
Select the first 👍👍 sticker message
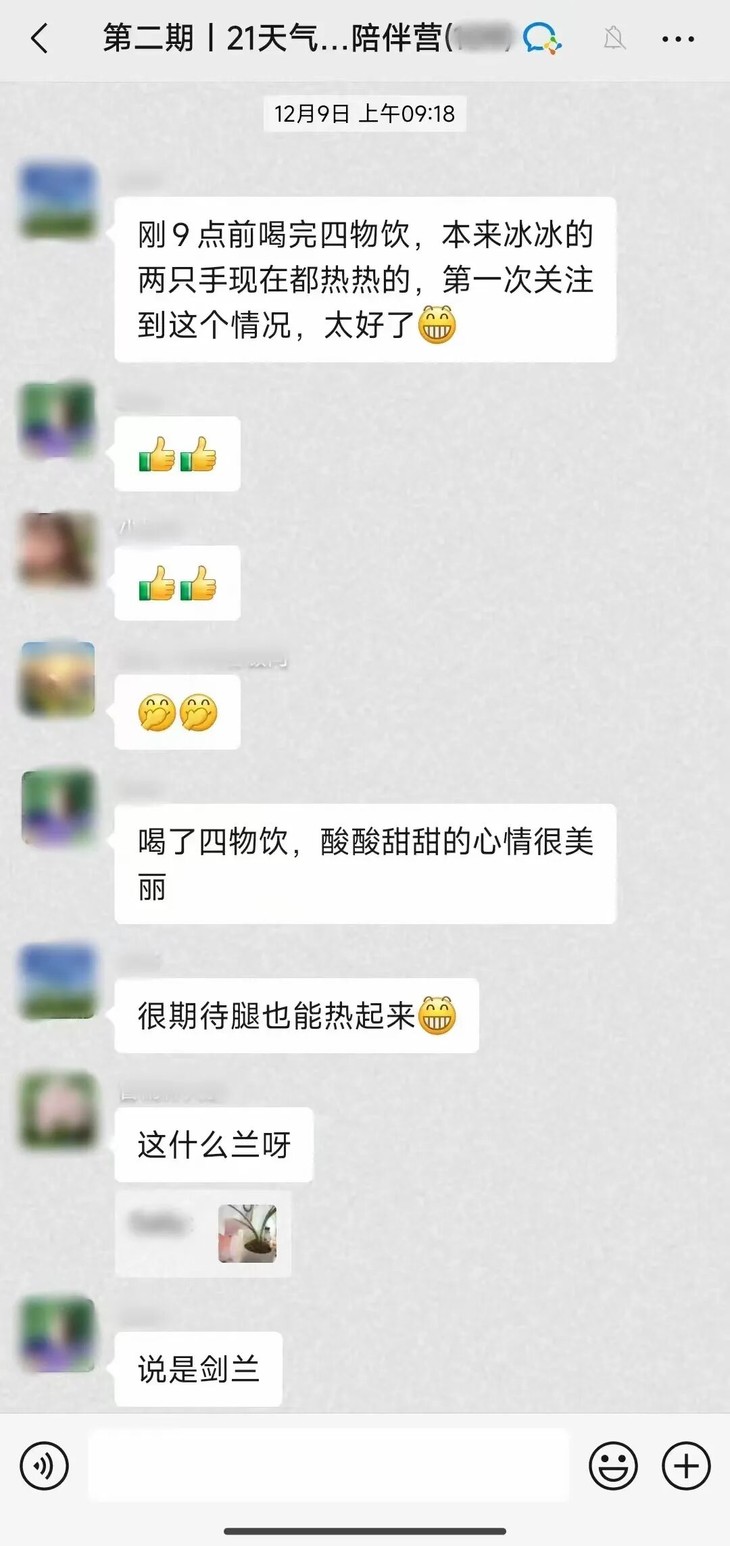[x=177, y=454]
